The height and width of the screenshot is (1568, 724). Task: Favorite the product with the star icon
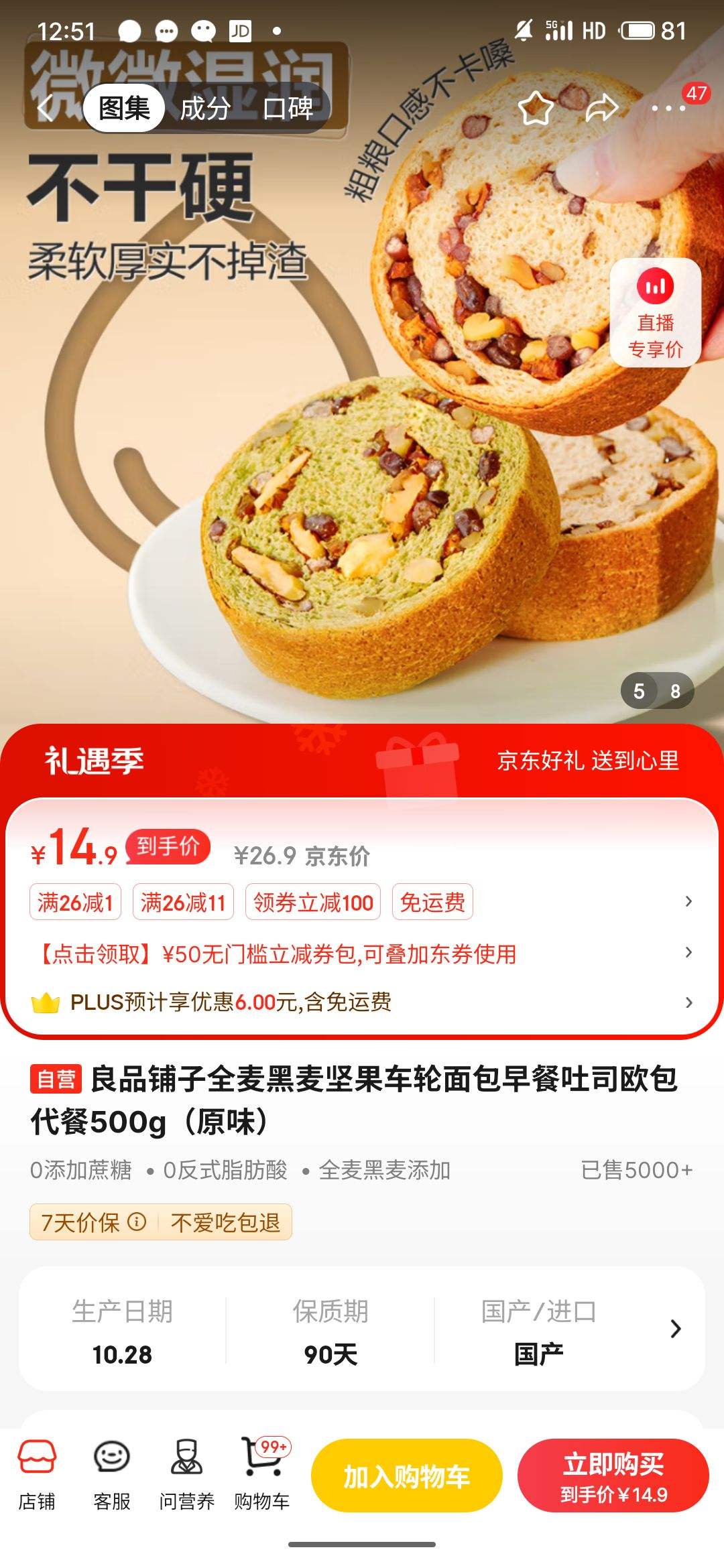[x=535, y=107]
